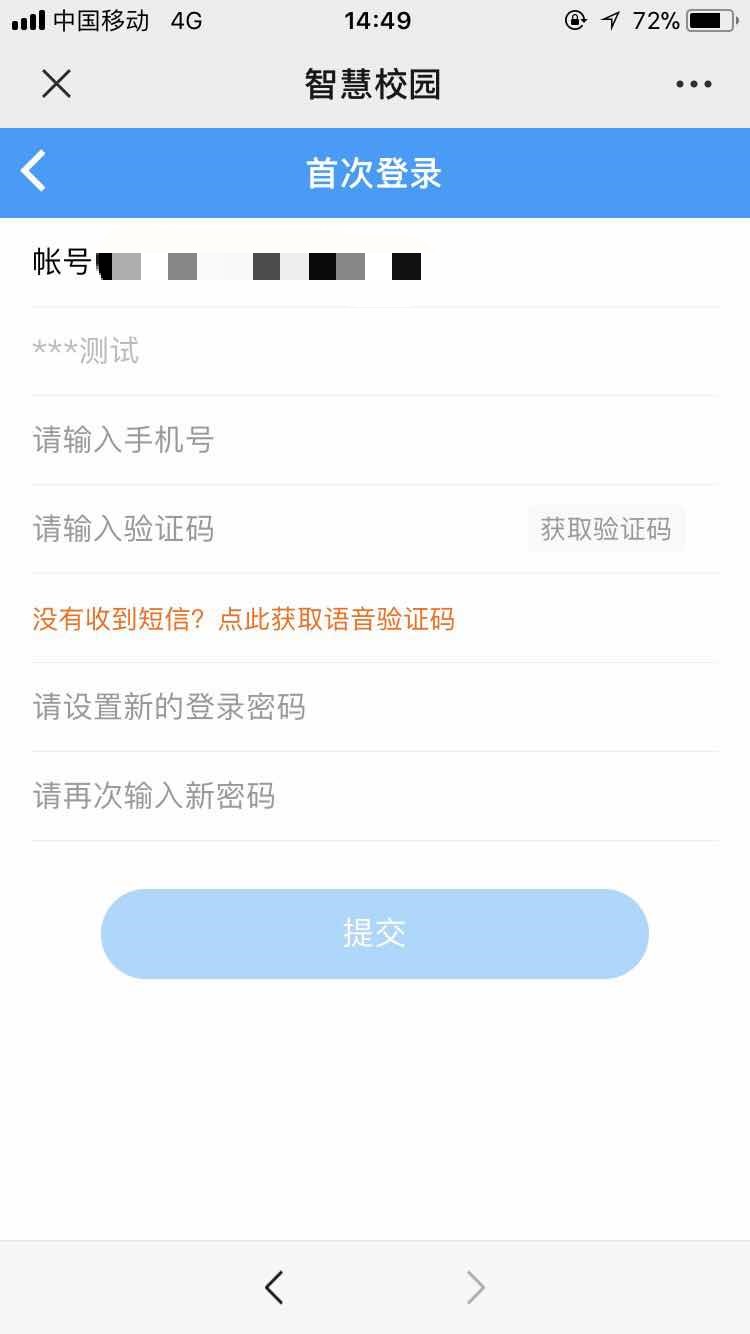Go to previous page in bottom browser bar
Image resolution: width=750 pixels, height=1334 pixels.
(x=274, y=1287)
